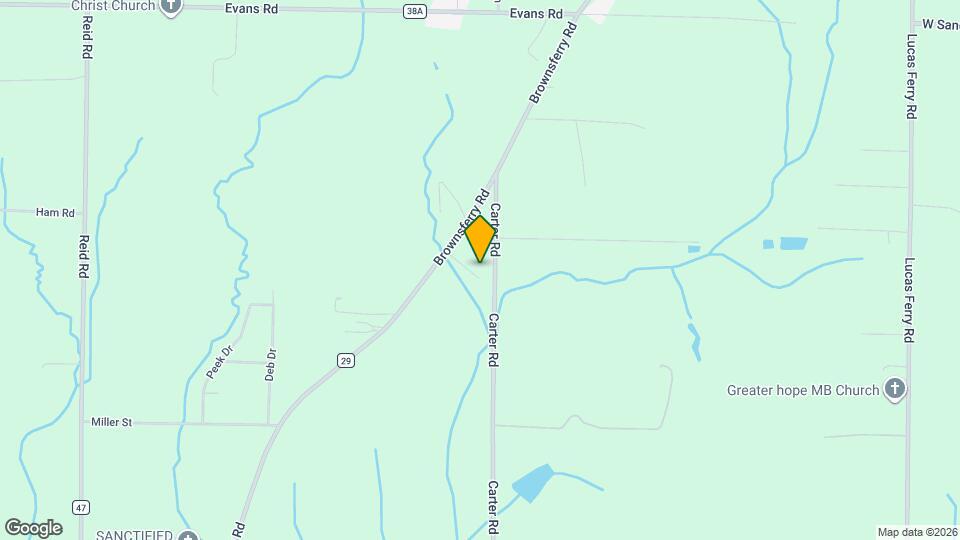Open the Greater hope MB Church place pin
The image size is (960, 540).
(895, 390)
